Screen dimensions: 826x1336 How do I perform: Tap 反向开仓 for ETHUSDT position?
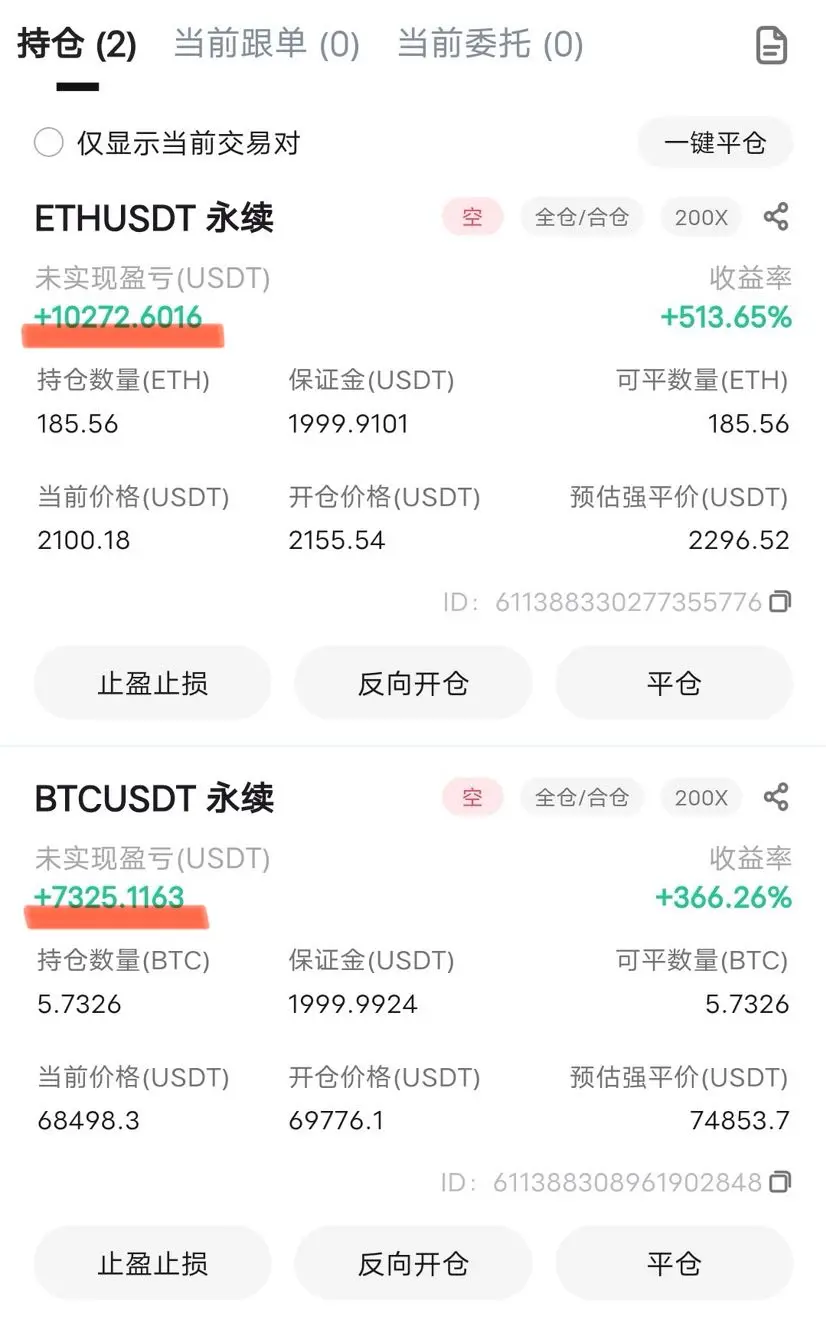413,684
